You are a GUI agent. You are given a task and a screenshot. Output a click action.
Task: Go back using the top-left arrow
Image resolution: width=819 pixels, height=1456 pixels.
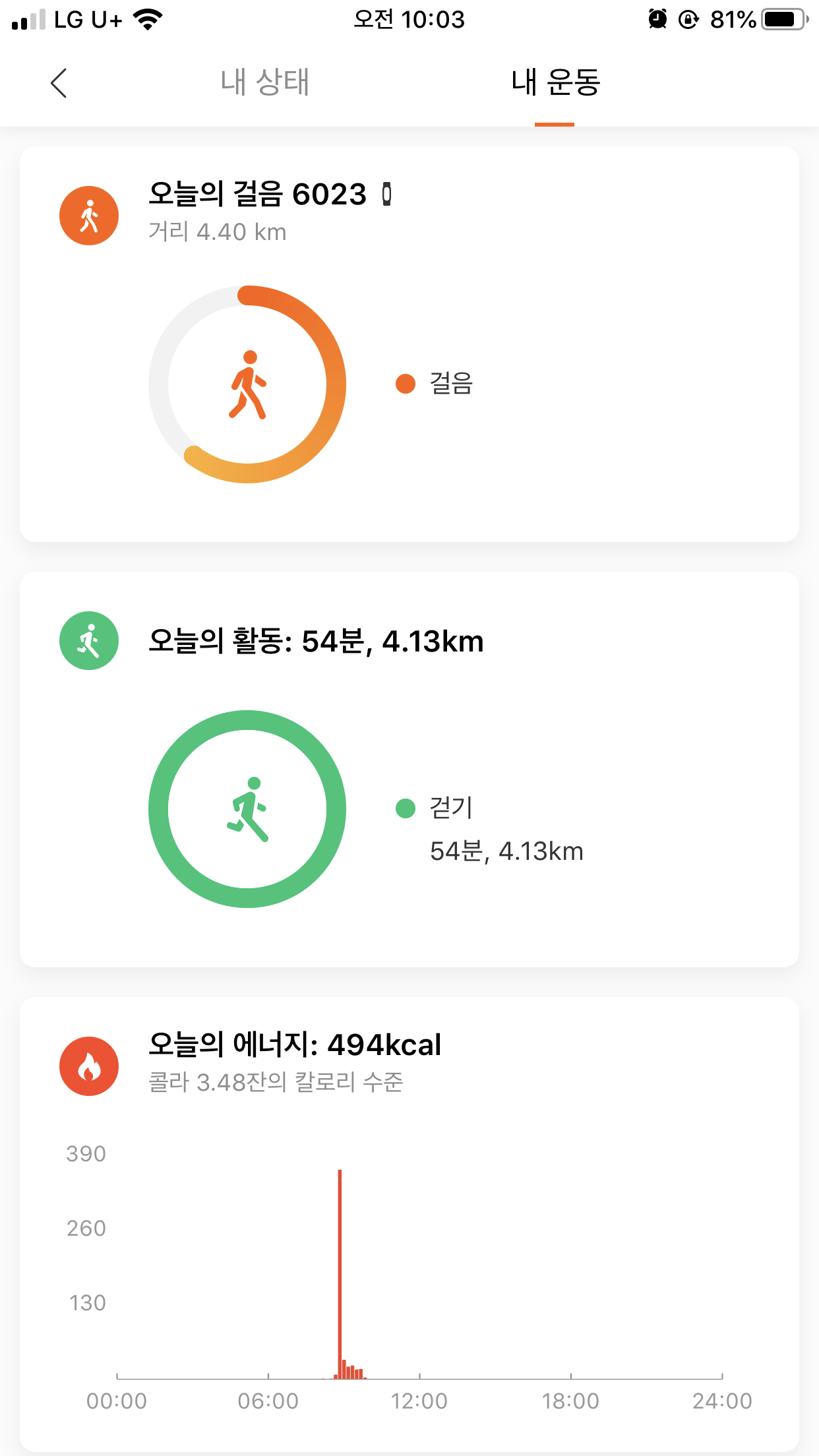point(59,83)
